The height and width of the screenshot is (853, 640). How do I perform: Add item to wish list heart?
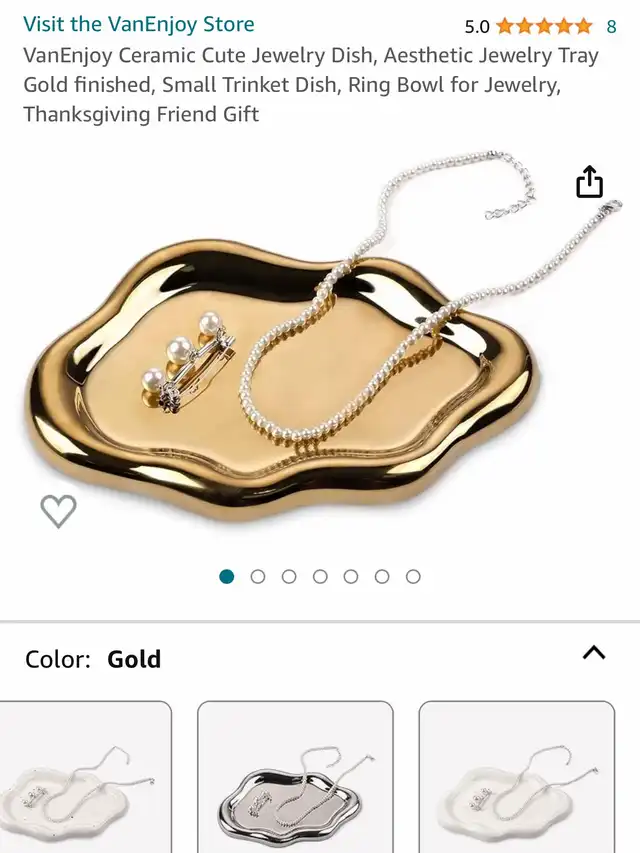[58, 511]
